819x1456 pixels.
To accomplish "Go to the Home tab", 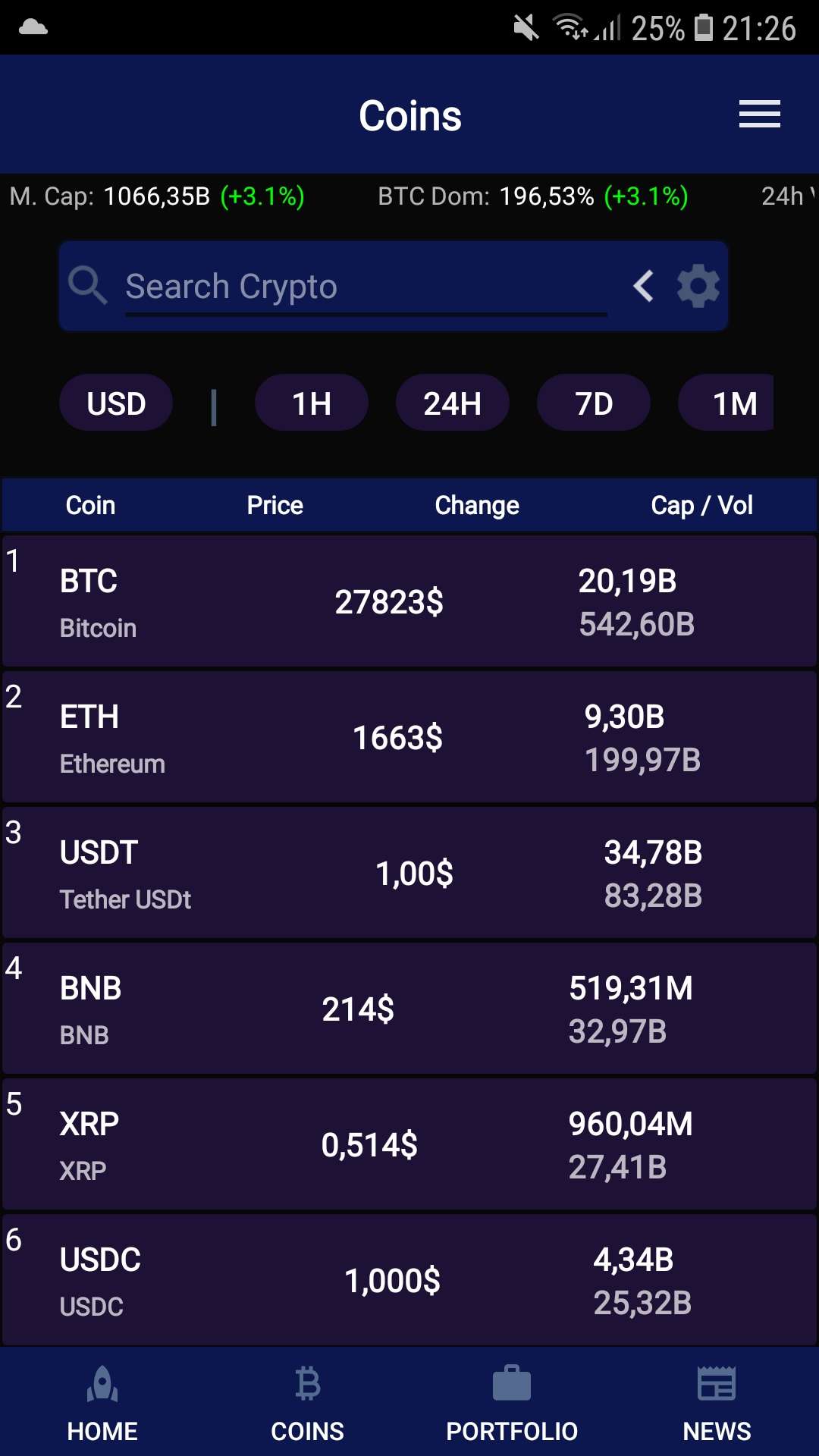I will click(102, 1403).
